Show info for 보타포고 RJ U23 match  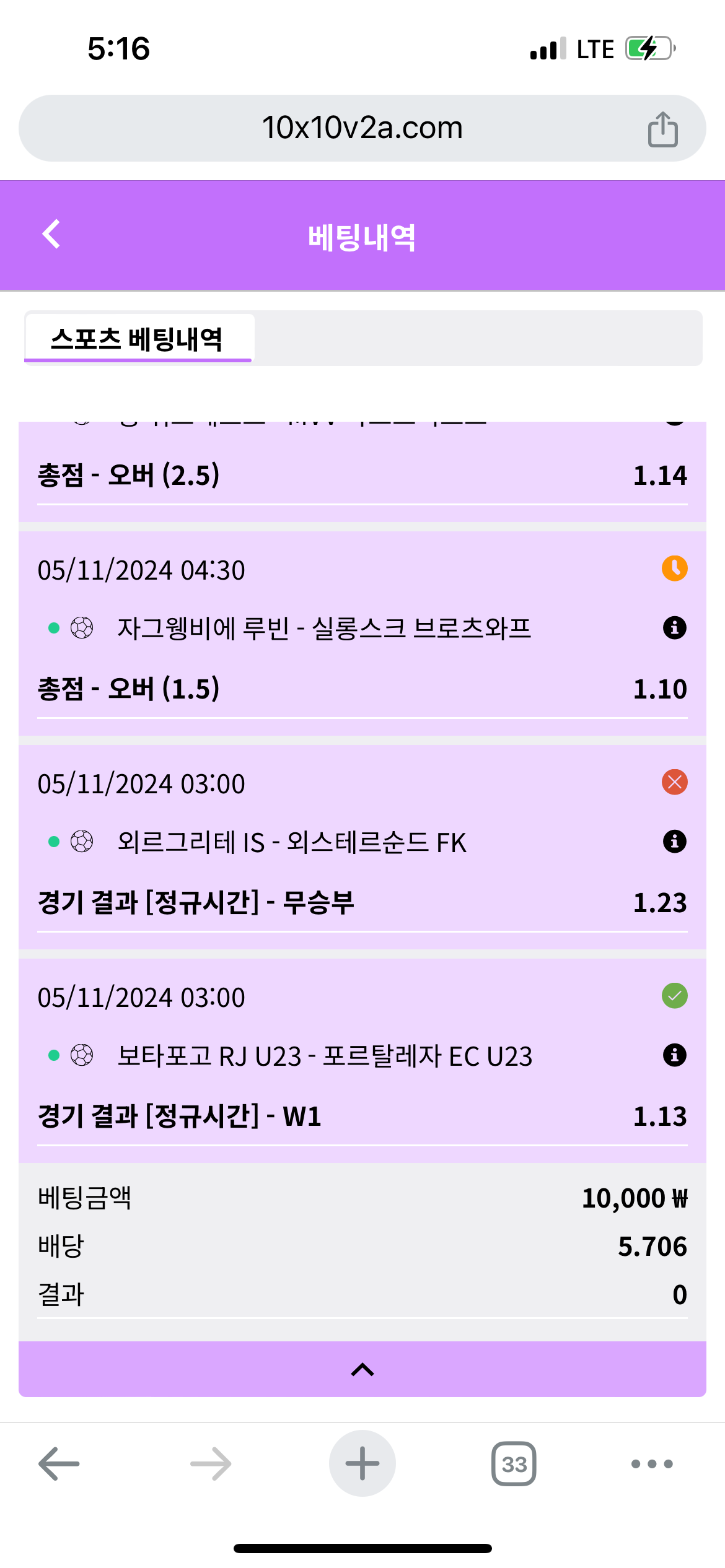coord(674,1055)
